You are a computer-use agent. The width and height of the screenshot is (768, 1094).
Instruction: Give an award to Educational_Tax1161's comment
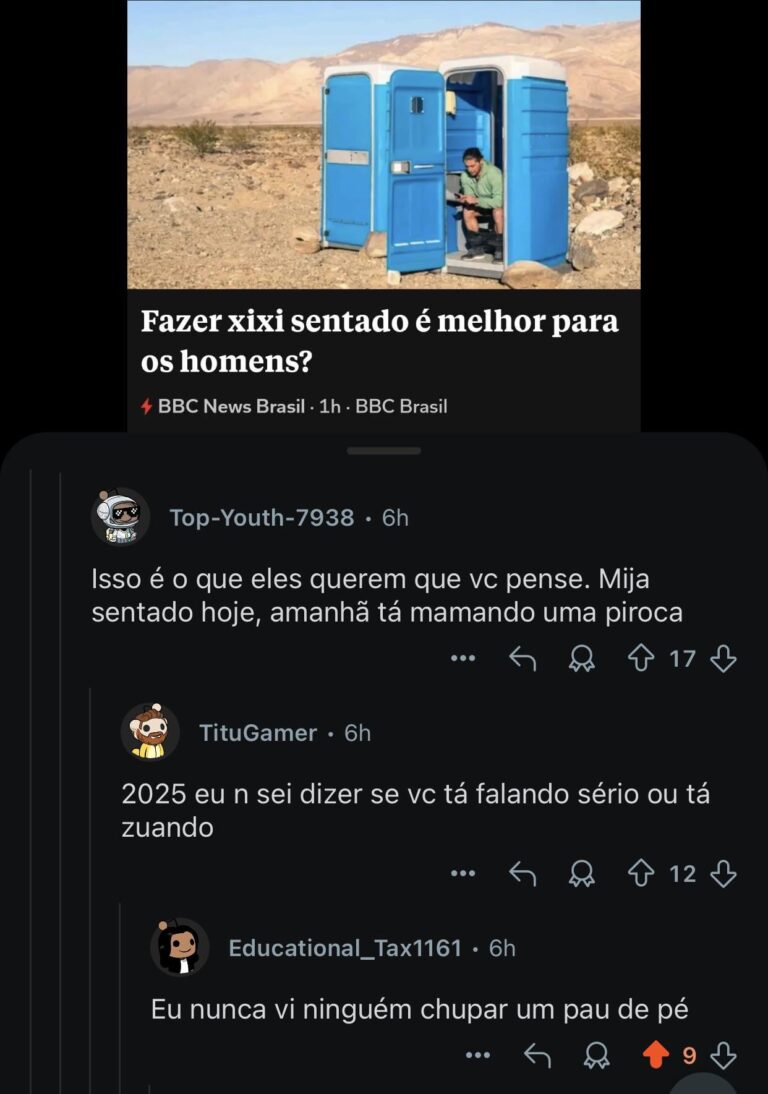597,1055
